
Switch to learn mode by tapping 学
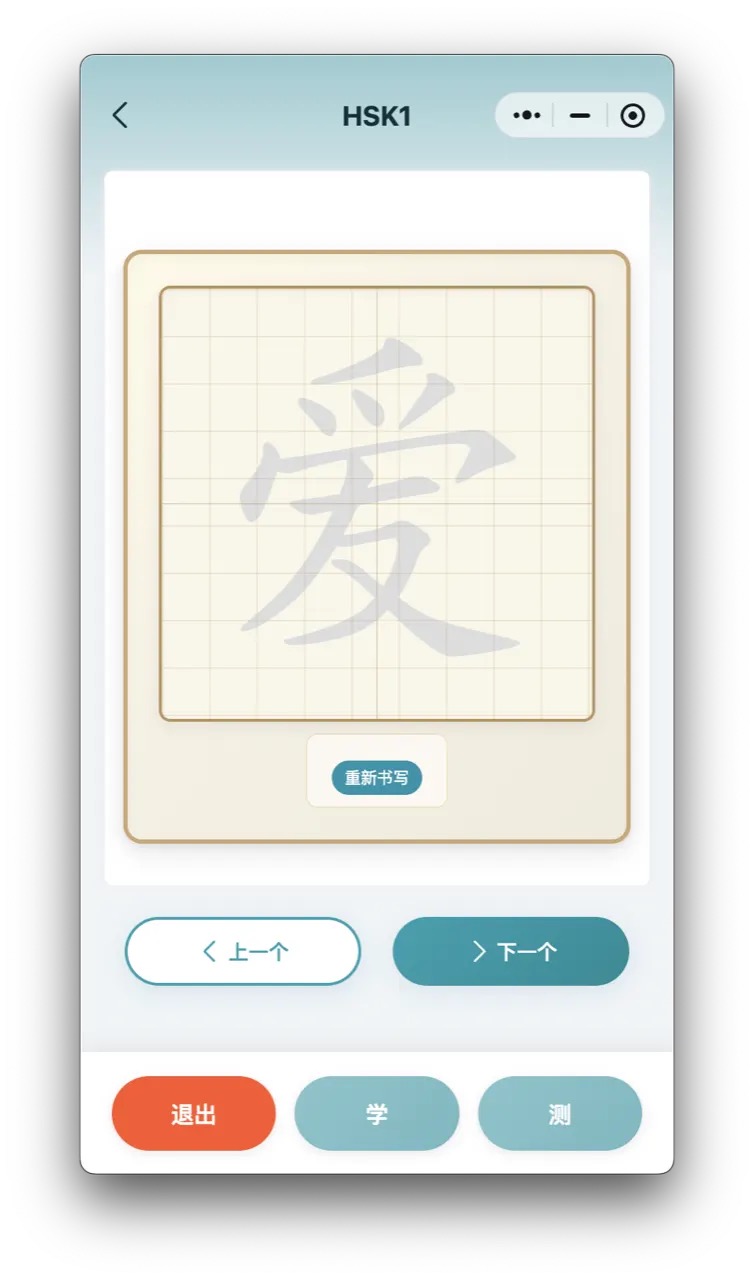pos(377,1113)
